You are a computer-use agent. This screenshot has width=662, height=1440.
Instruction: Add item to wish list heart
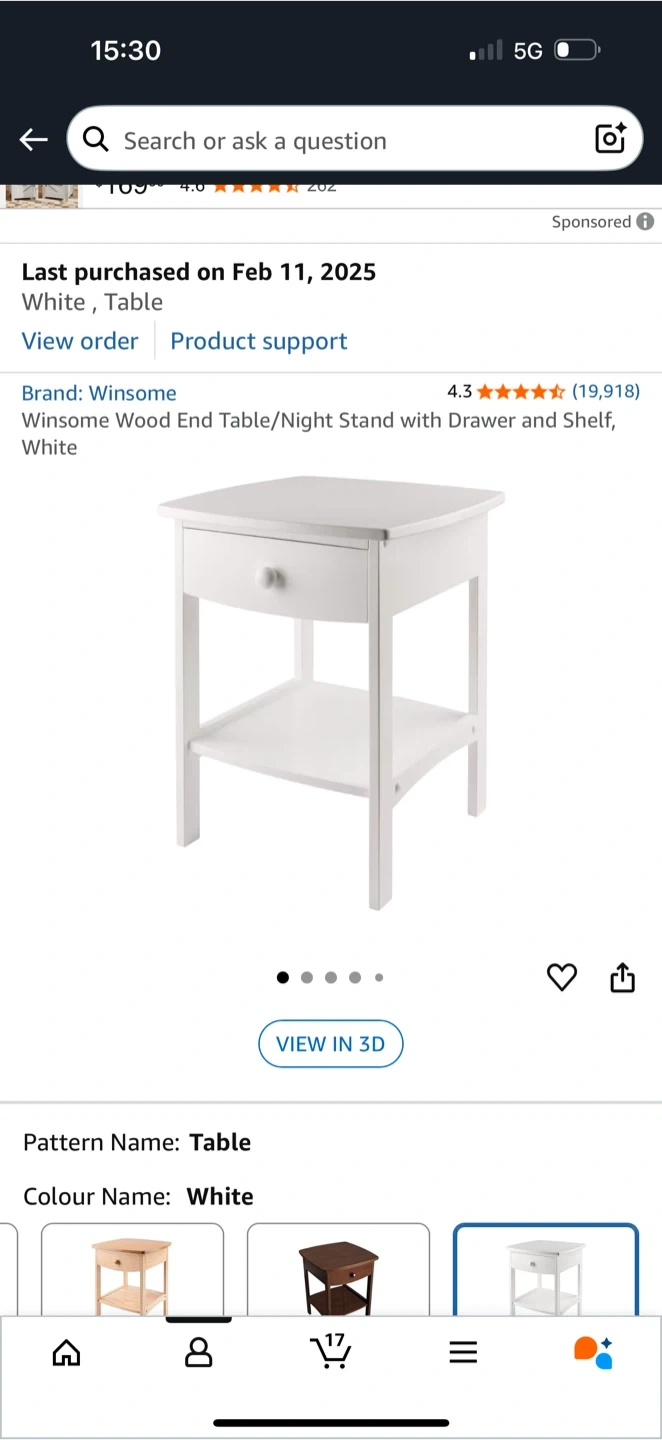562,977
